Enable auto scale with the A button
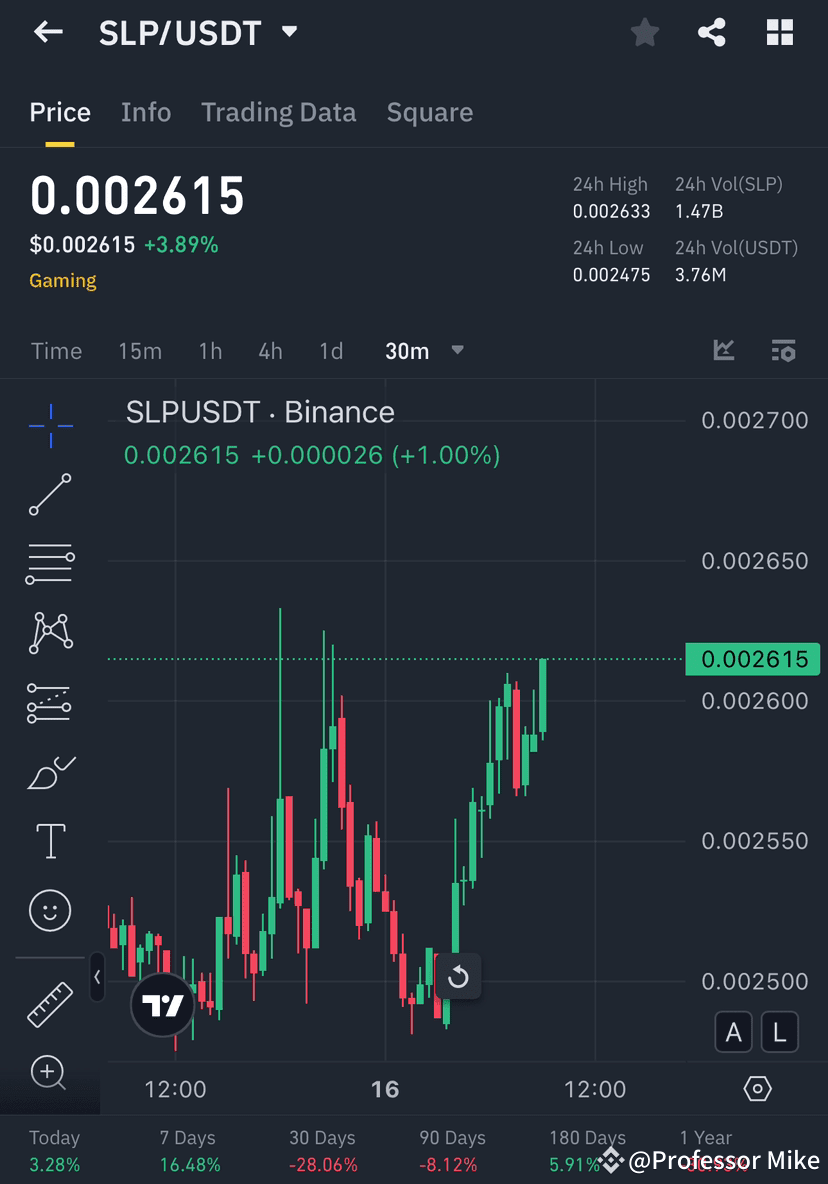This screenshot has height=1184, width=828. point(733,1032)
